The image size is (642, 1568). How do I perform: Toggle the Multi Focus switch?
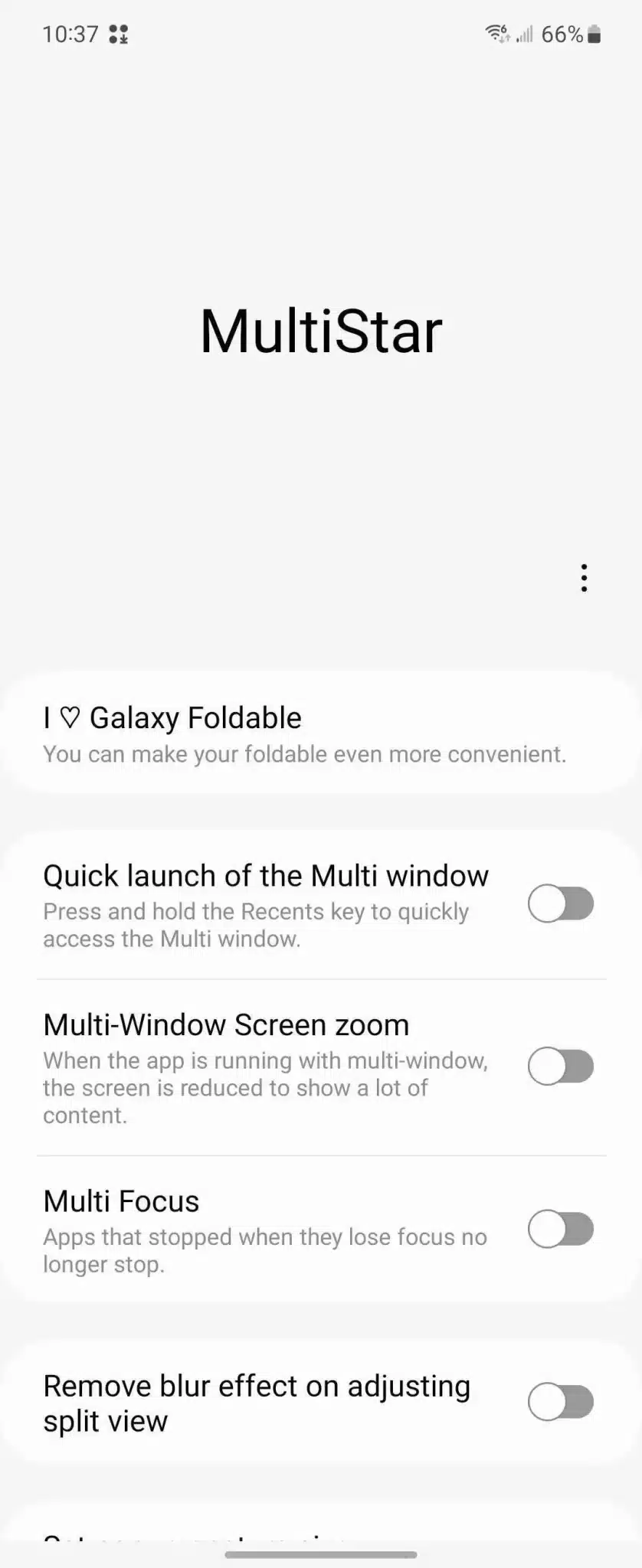561,1230
